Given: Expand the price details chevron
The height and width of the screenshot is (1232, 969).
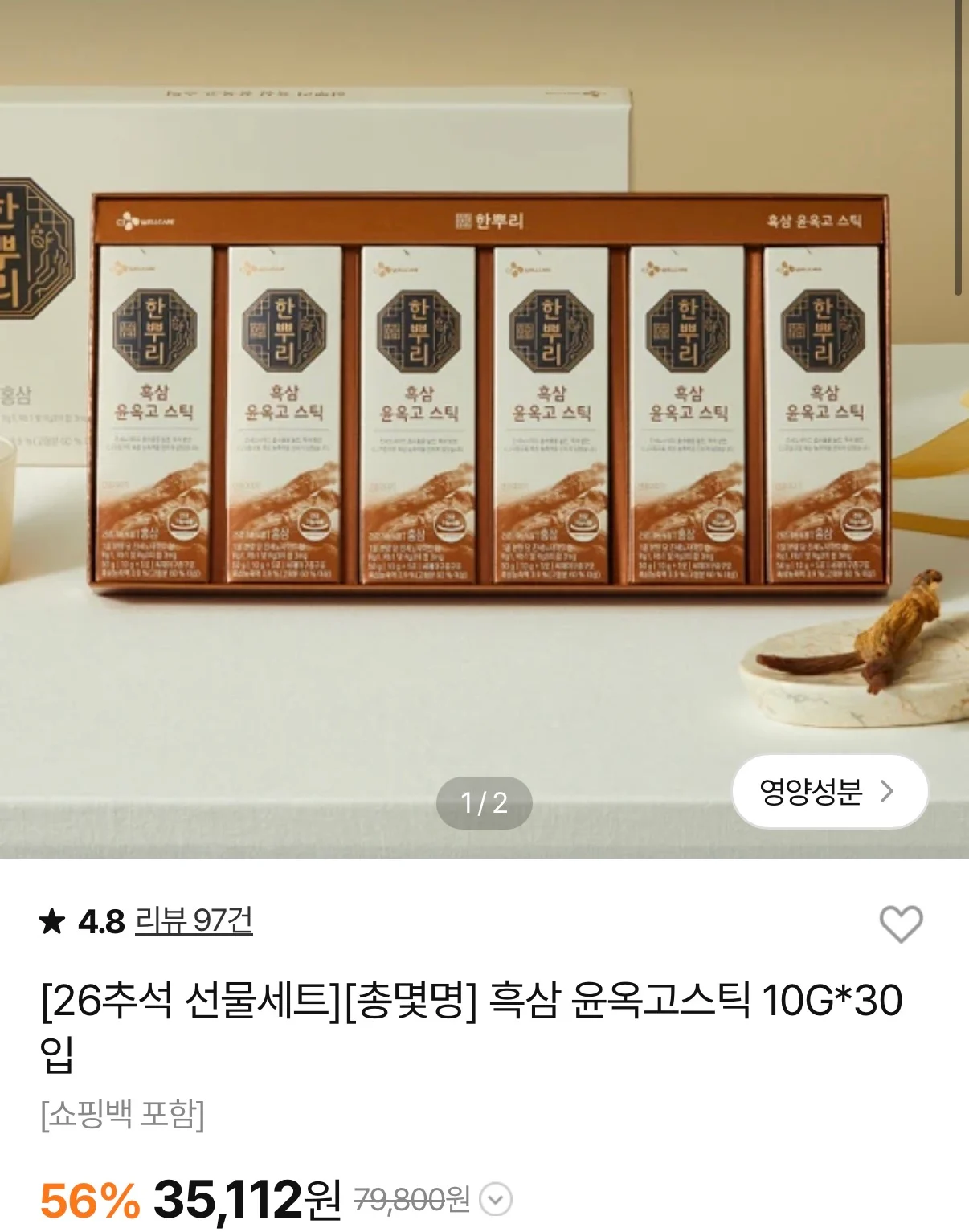Looking at the screenshot, I should (x=496, y=1200).
